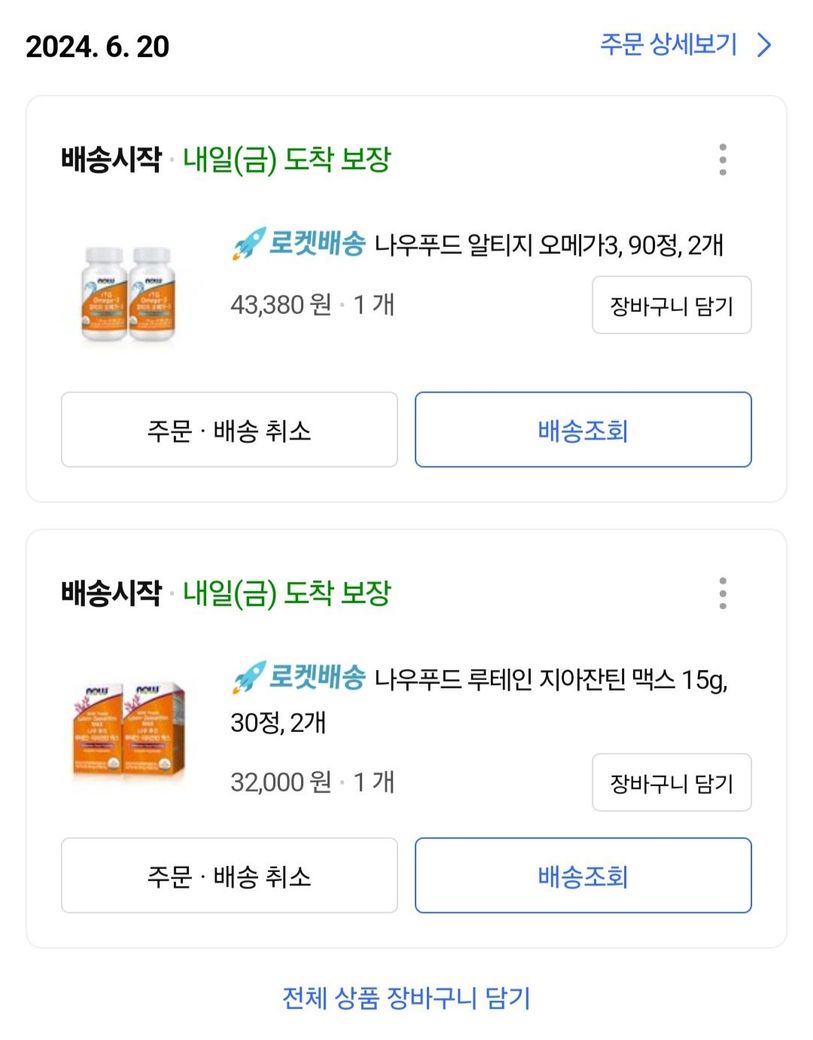Open the 나우푸드 알티지 오메가3 product image
Viewport: 813px width, 1040px height.
(126, 294)
